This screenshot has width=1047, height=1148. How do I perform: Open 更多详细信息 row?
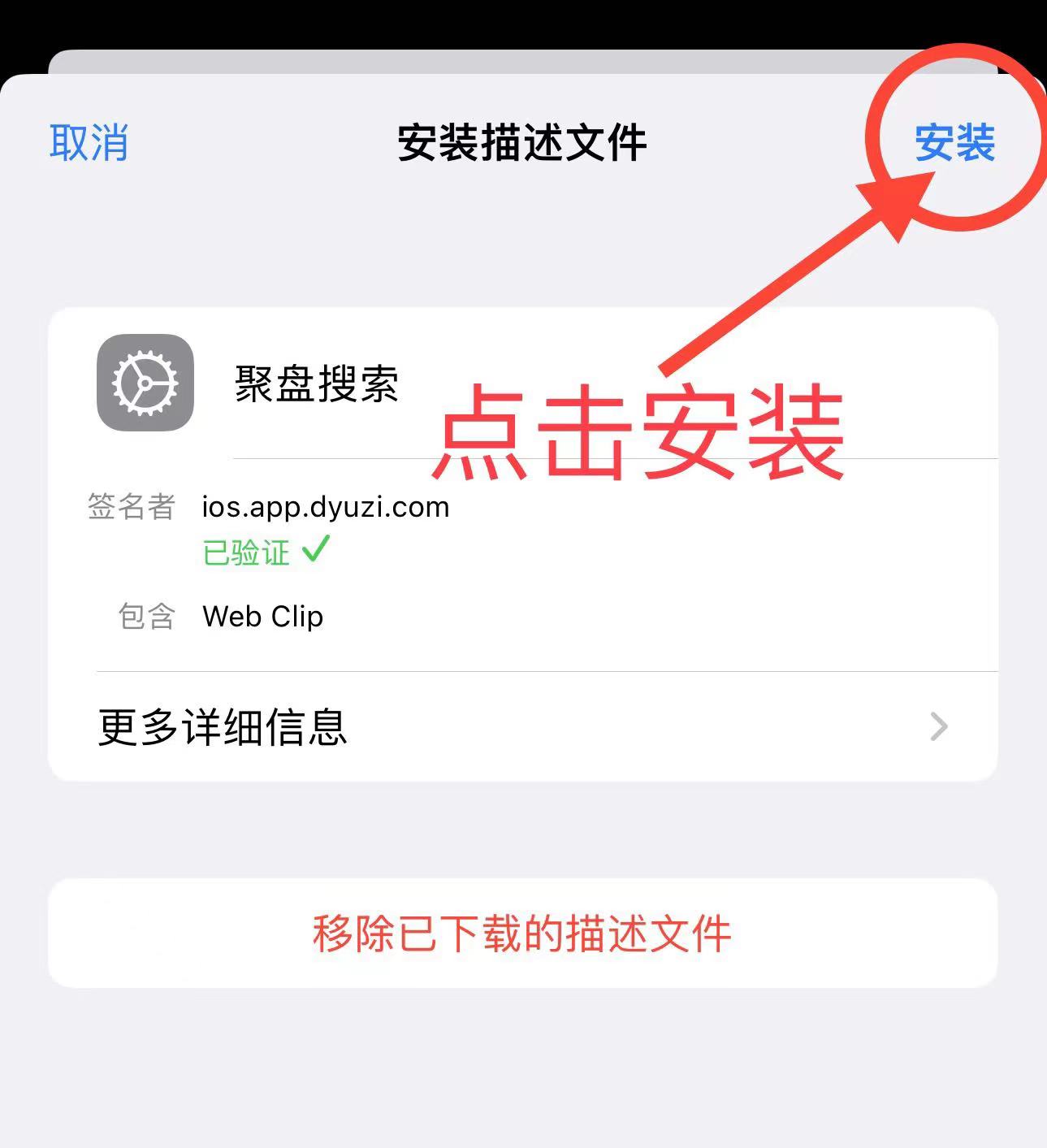coord(522,726)
